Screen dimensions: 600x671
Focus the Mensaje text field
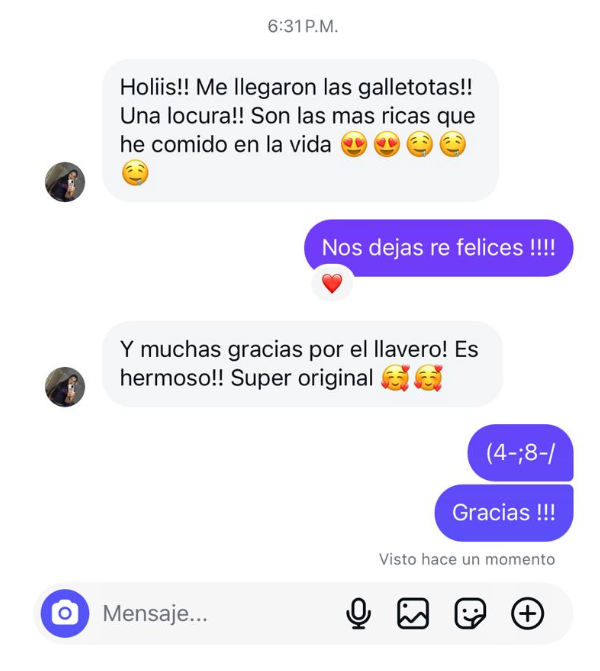tap(210, 613)
